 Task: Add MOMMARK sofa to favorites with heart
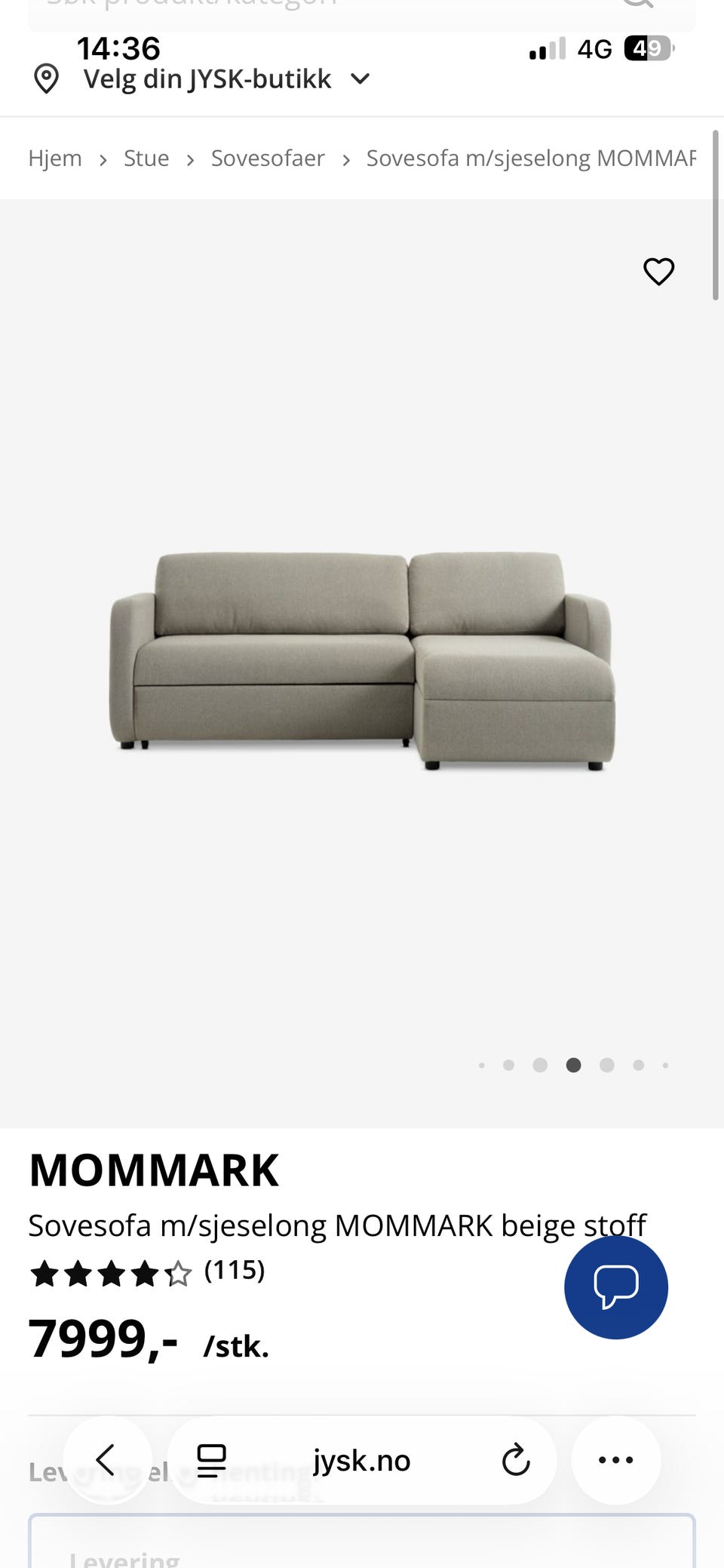click(658, 272)
